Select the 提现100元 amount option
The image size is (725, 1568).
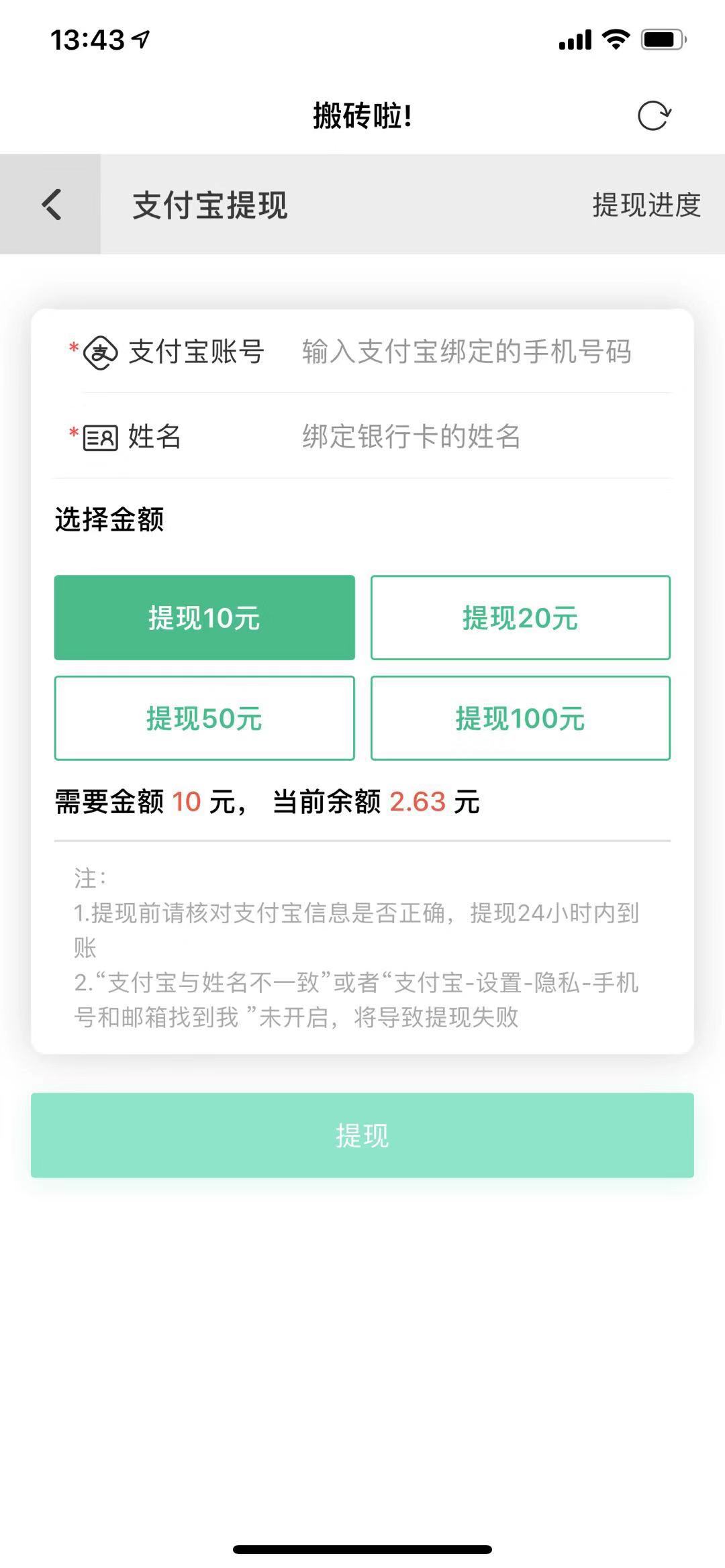(520, 719)
